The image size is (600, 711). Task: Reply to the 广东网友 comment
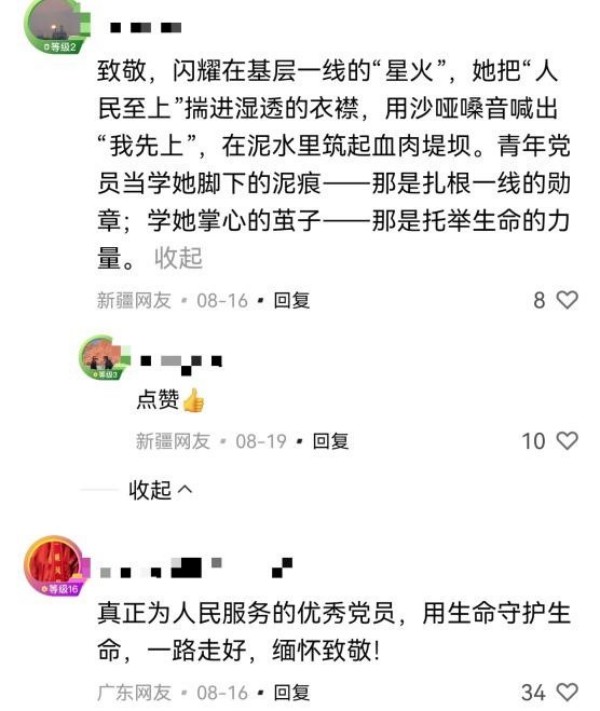(x=292, y=692)
